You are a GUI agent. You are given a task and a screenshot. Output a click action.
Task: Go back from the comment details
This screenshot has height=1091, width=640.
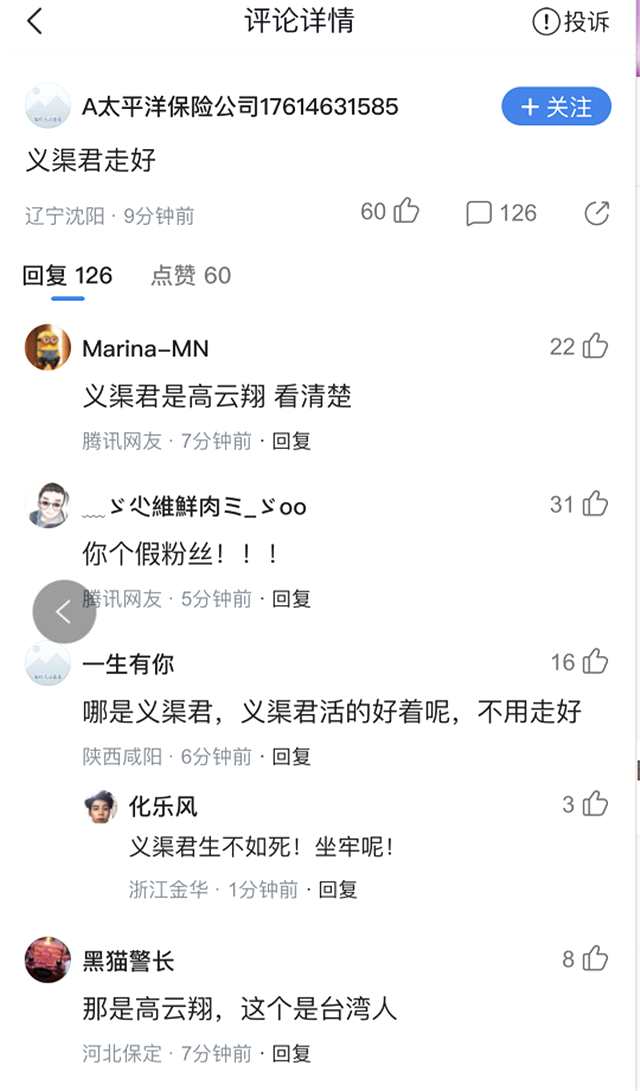(35, 21)
